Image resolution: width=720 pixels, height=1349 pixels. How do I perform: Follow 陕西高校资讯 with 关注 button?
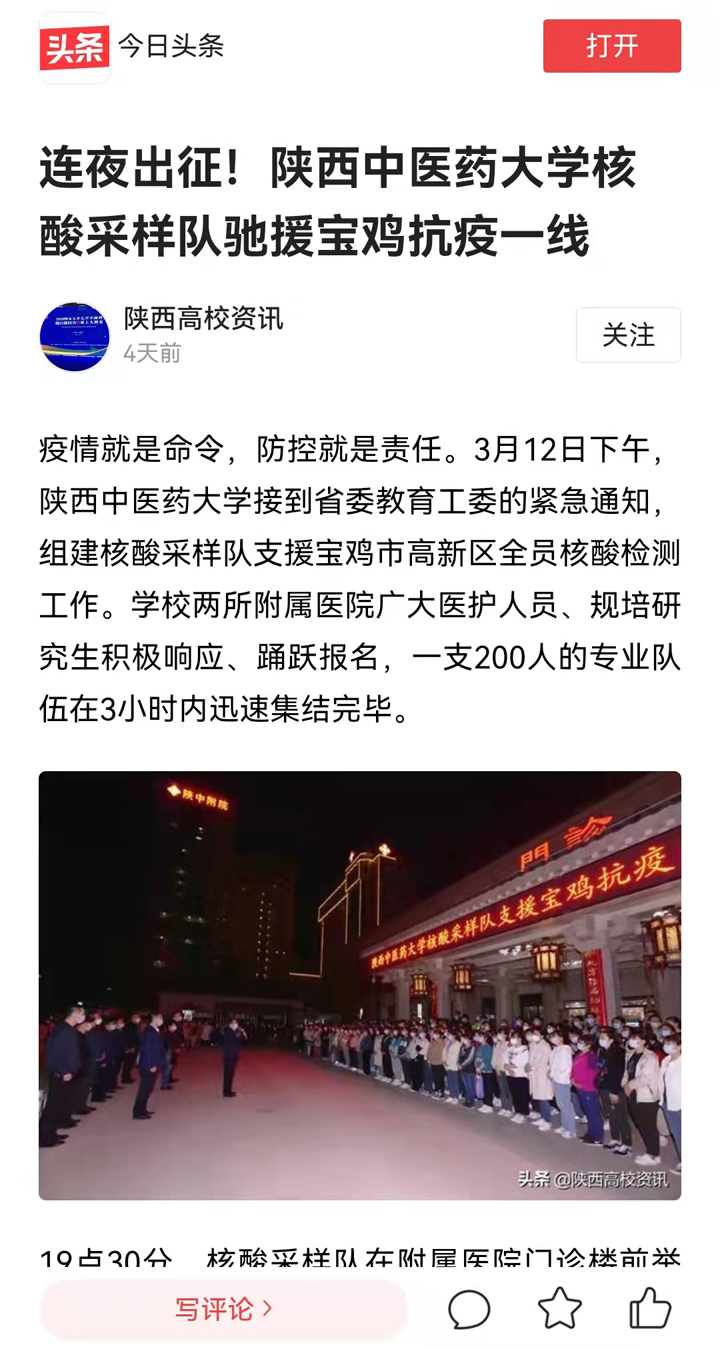(x=628, y=335)
